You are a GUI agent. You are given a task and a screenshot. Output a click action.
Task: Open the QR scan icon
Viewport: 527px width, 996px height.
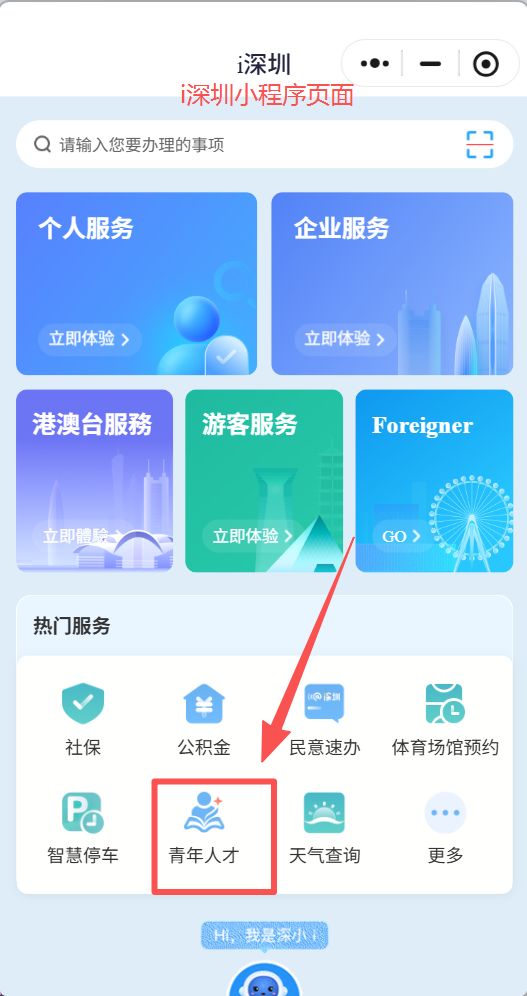[x=479, y=145]
